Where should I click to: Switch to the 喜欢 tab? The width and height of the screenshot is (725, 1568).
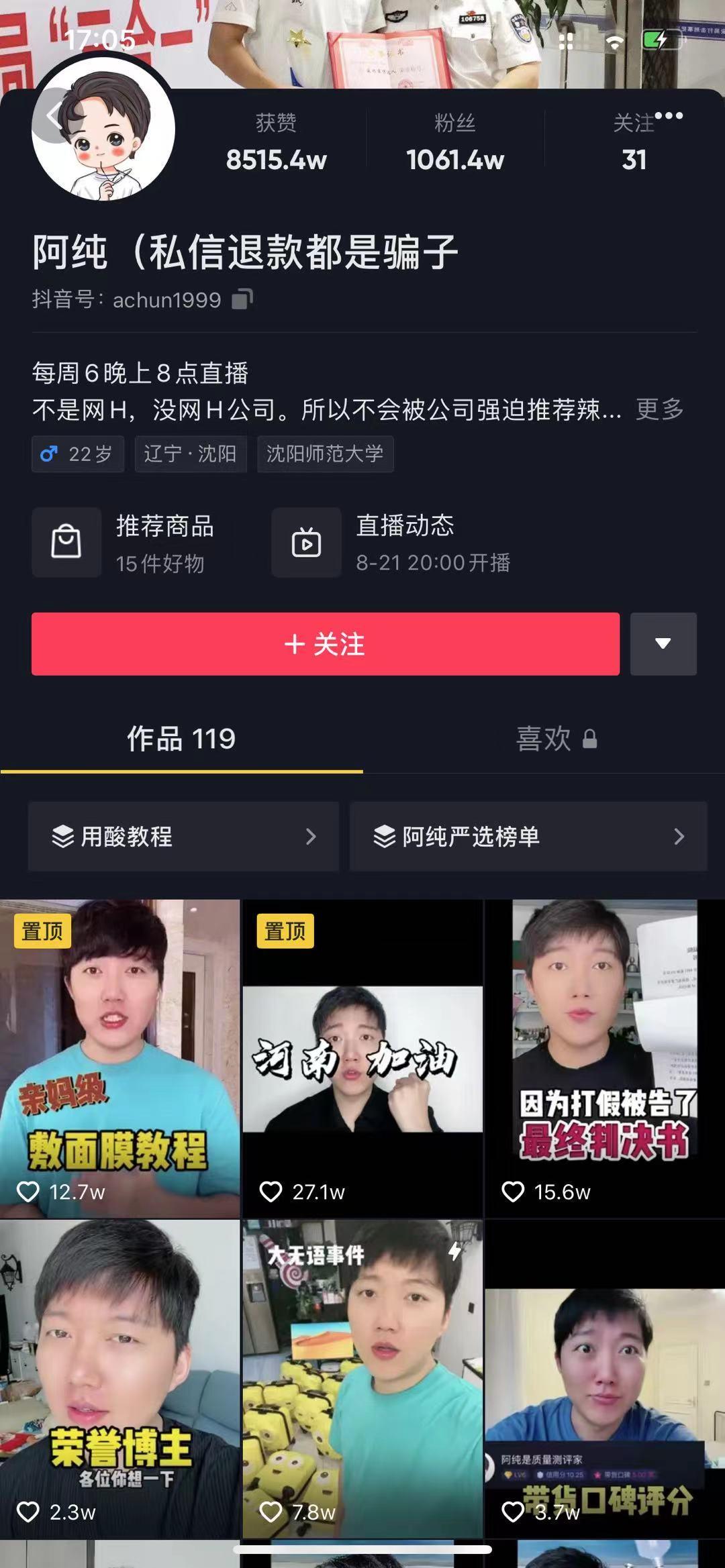coord(544,739)
